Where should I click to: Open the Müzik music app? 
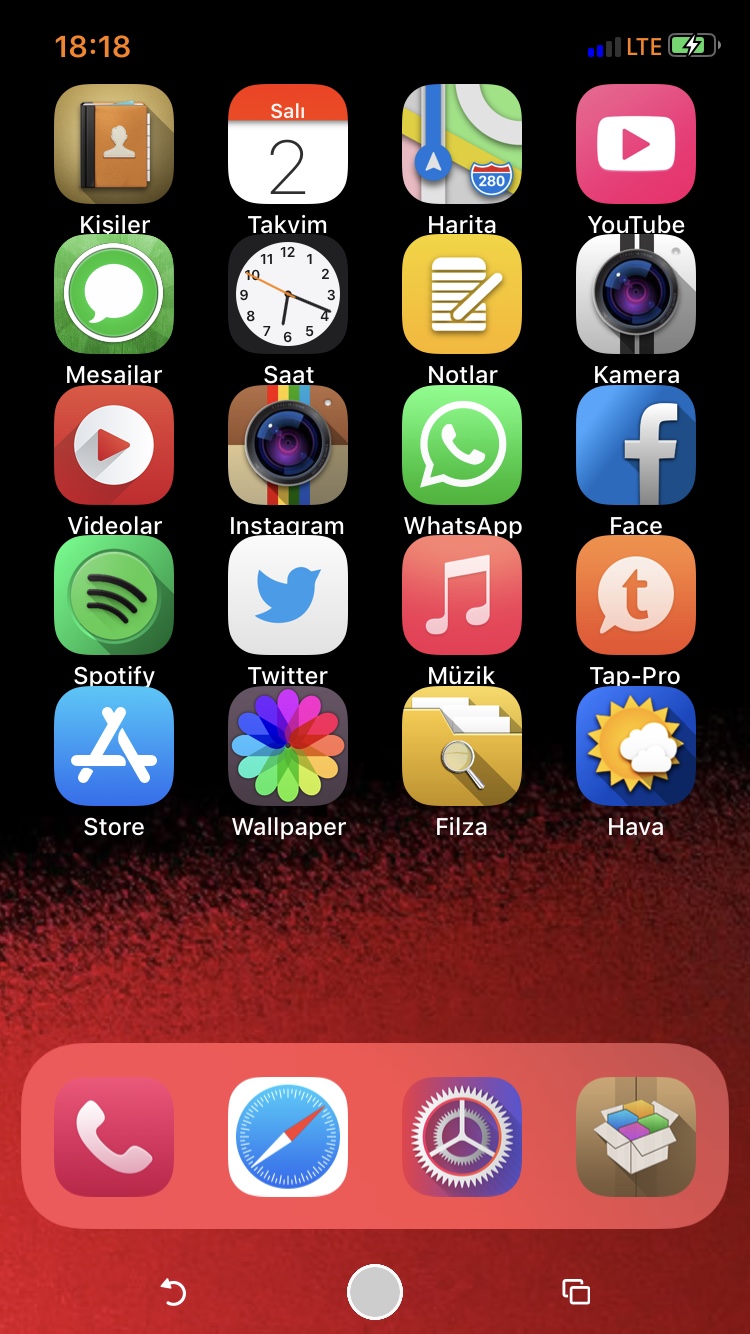pos(462,595)
